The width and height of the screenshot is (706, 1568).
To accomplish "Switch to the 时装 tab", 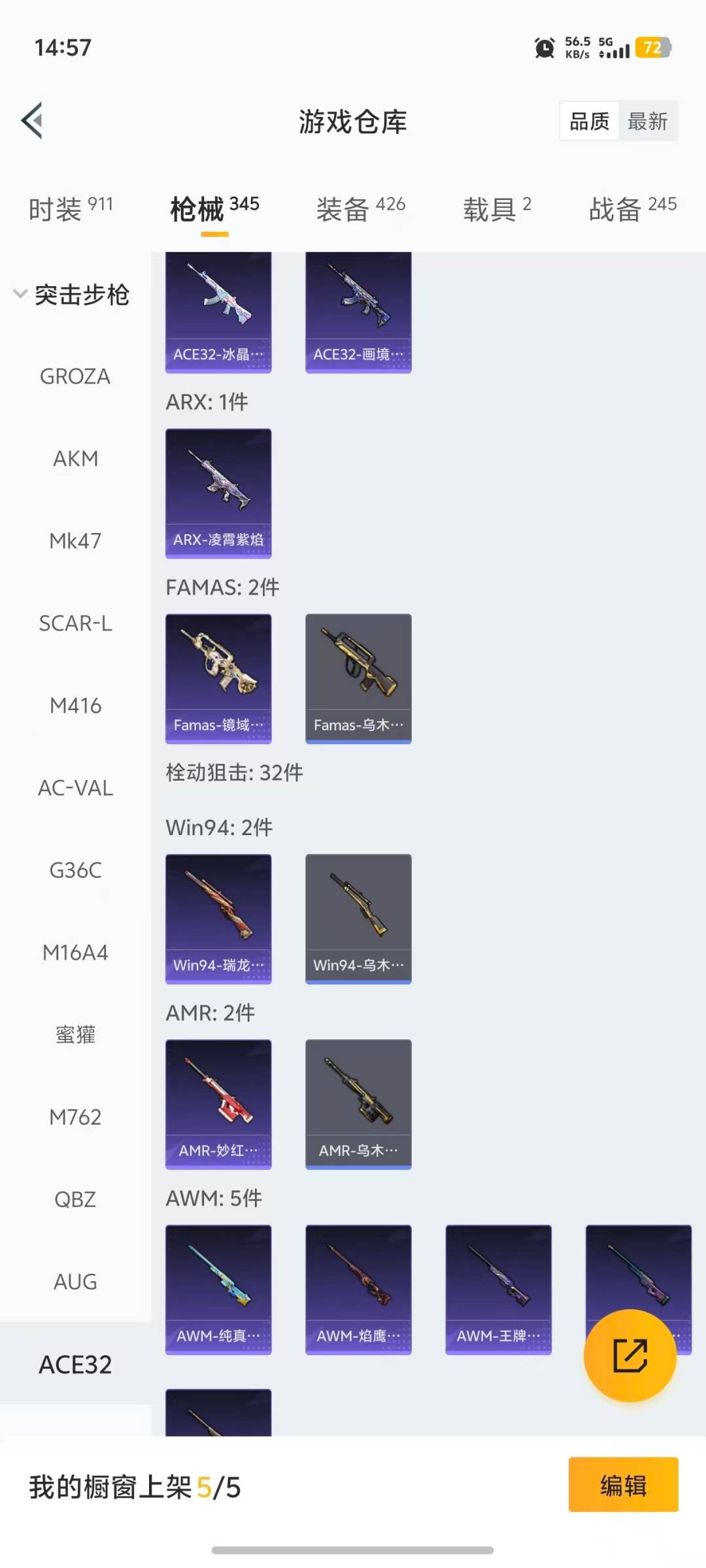I will tap(71, 209).
